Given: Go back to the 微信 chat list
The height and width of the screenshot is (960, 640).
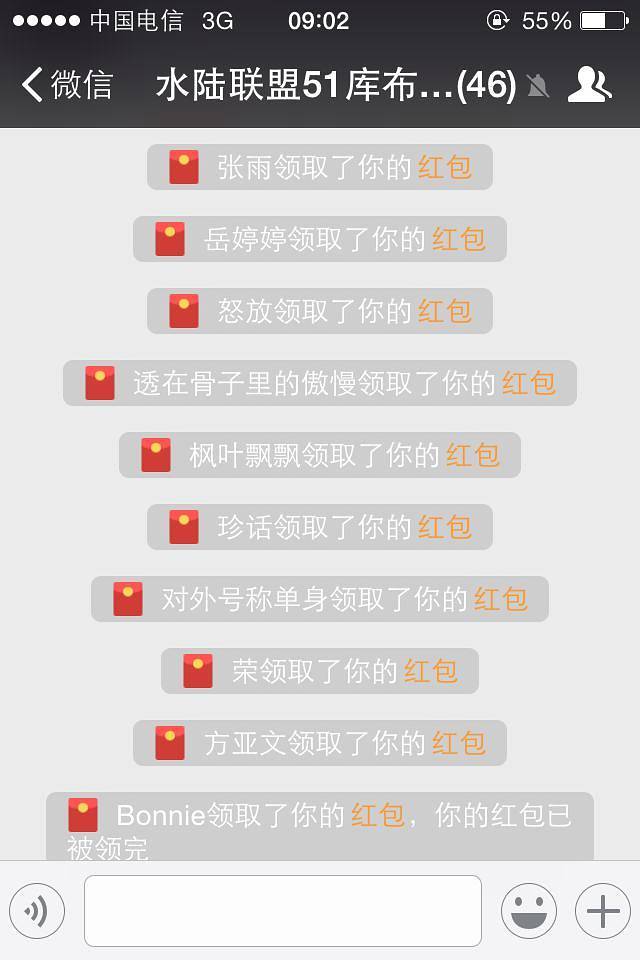Looking at the screenshot, I should [66, 85].
